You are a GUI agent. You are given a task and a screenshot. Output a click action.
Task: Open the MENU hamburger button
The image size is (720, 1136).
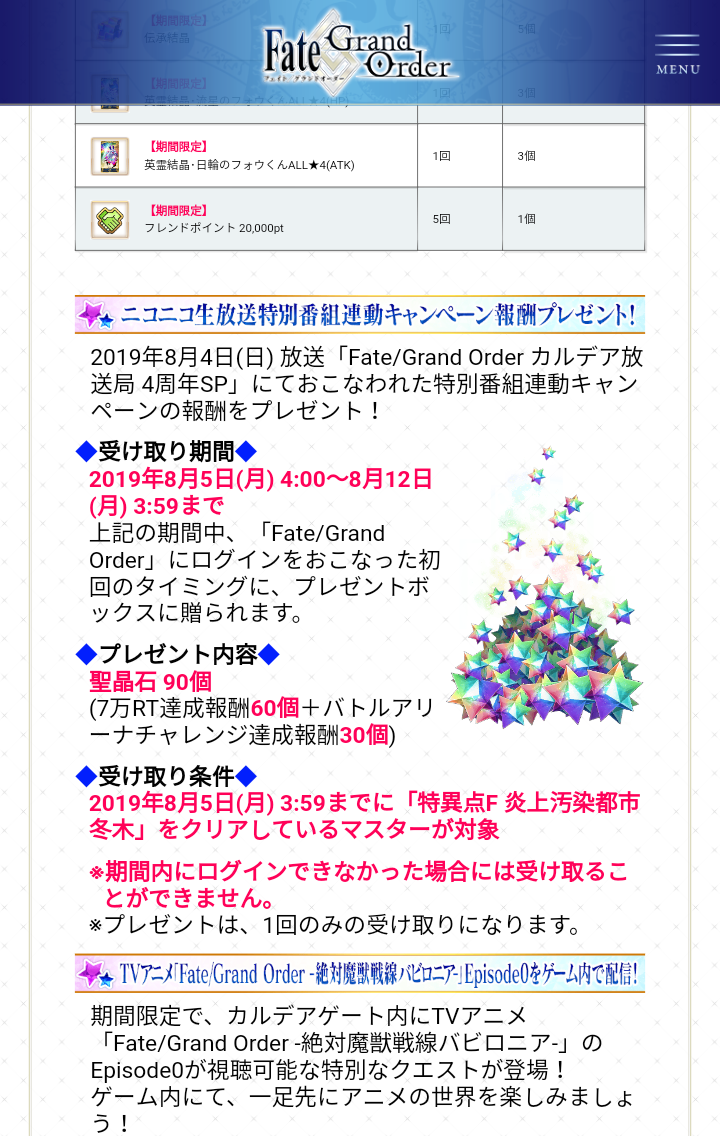point(677,53)
